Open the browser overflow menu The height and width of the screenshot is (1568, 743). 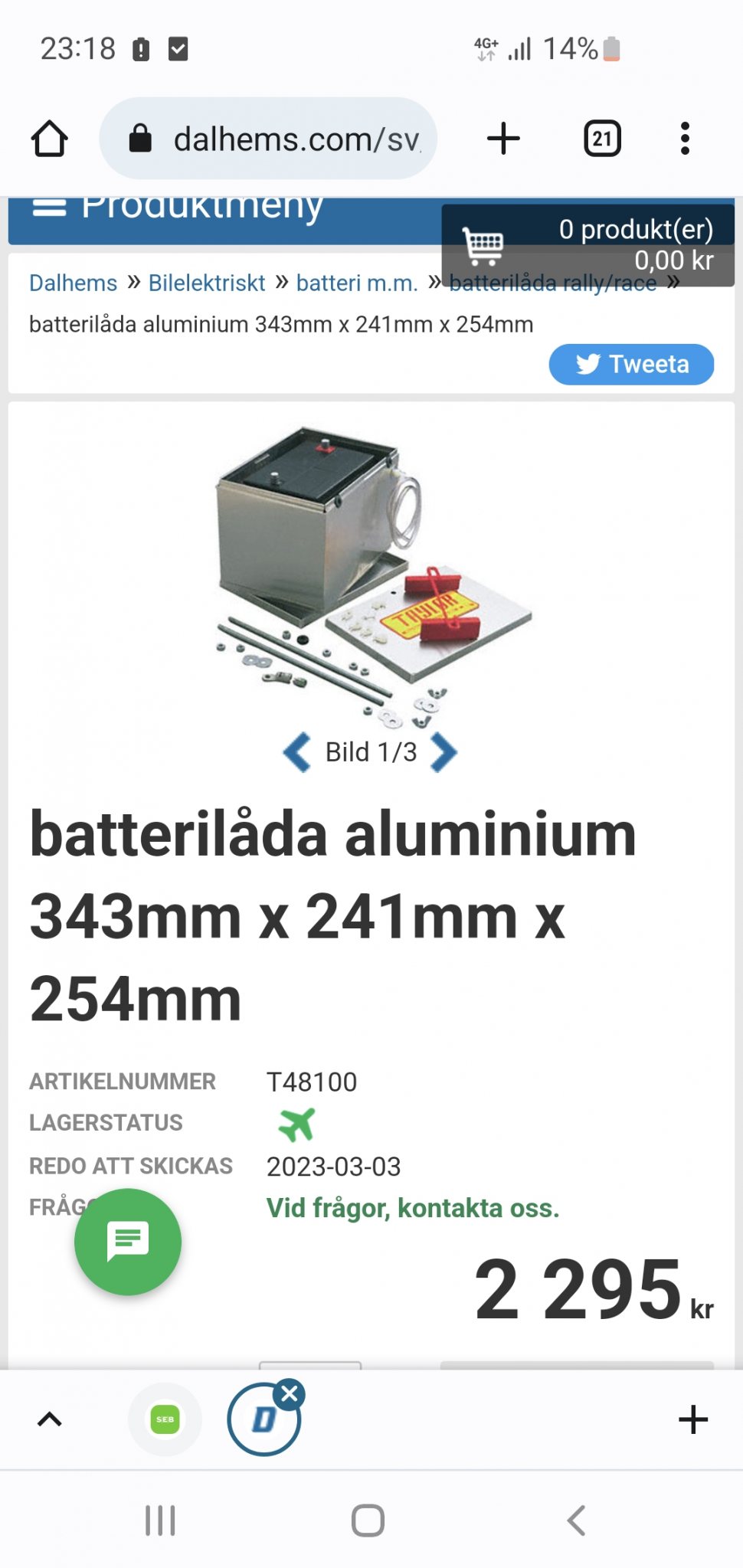pos(685,139)
